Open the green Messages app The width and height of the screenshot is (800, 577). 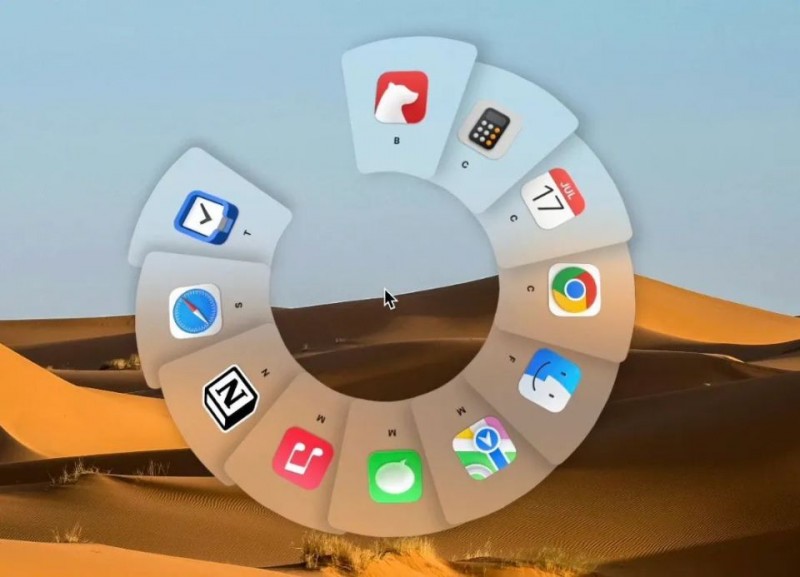[x=395, y=476]
